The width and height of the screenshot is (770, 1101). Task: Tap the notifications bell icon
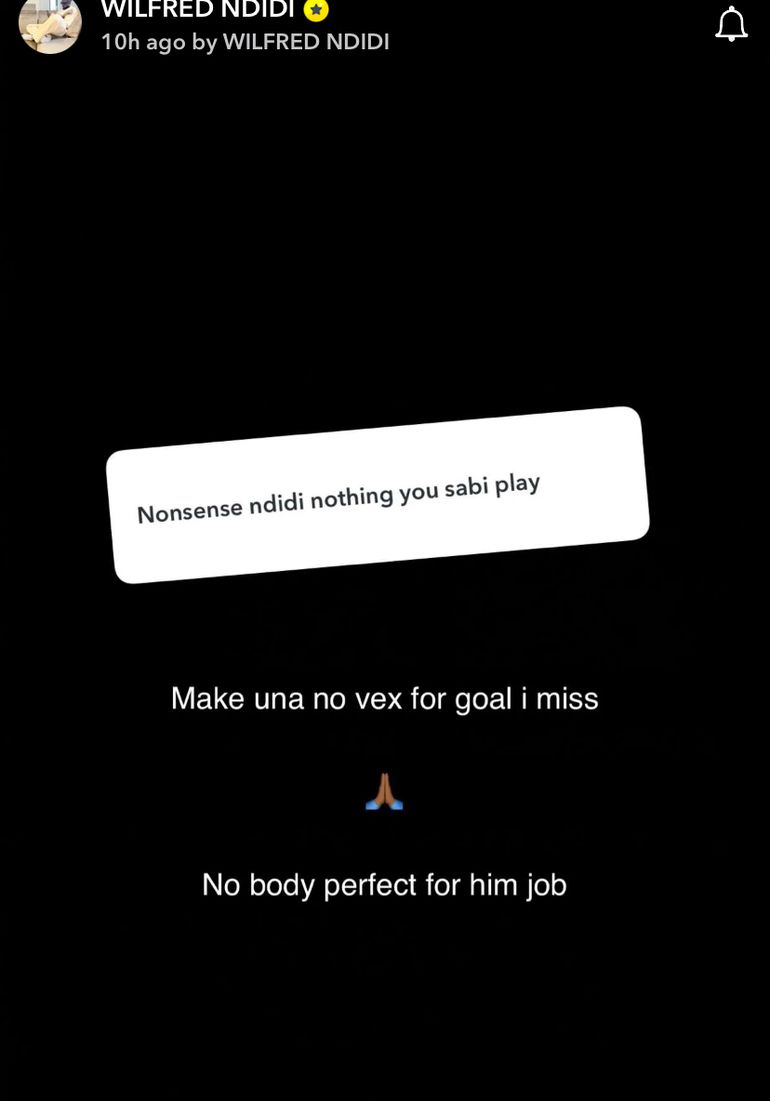pyautogui.click(x=731, y=24)
